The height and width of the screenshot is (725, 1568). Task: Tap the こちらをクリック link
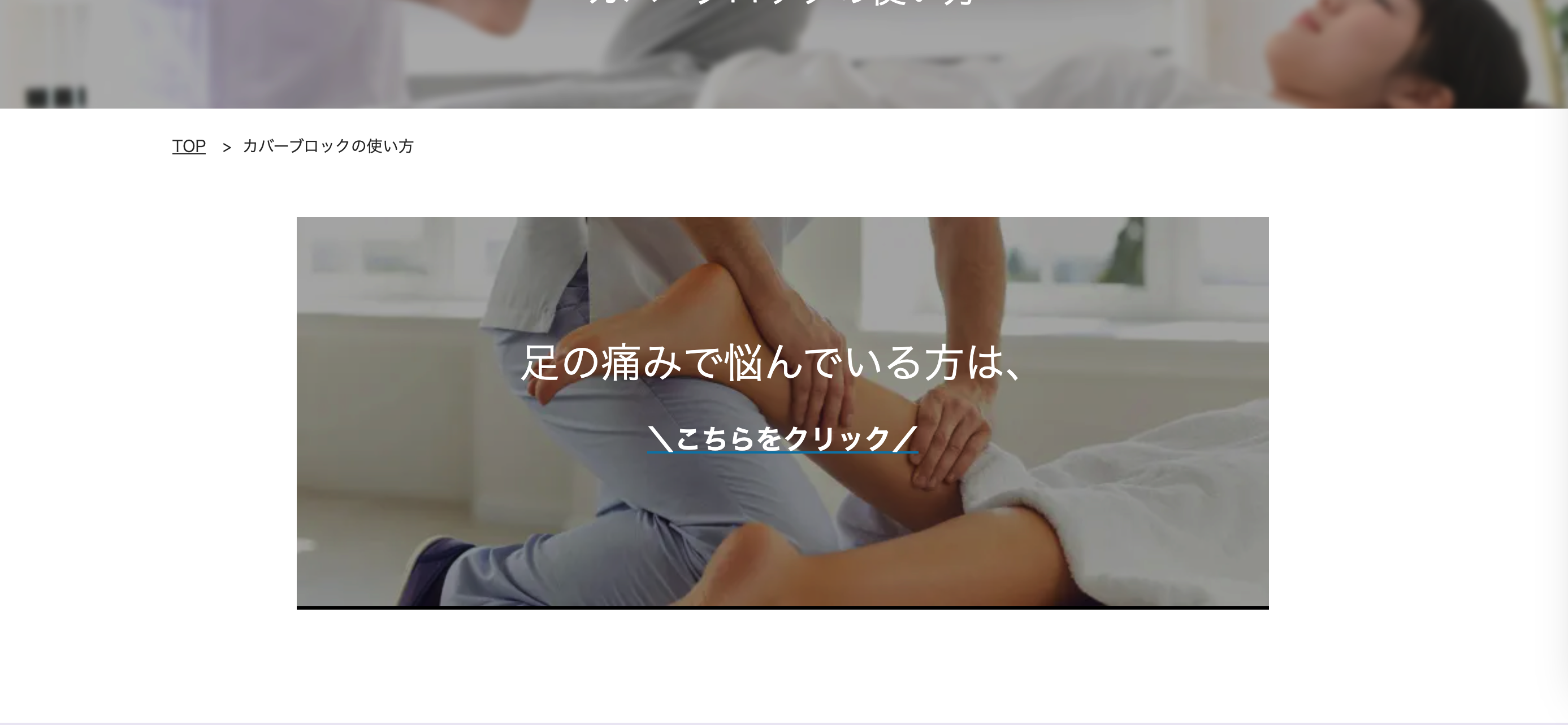tap(783, 439)
